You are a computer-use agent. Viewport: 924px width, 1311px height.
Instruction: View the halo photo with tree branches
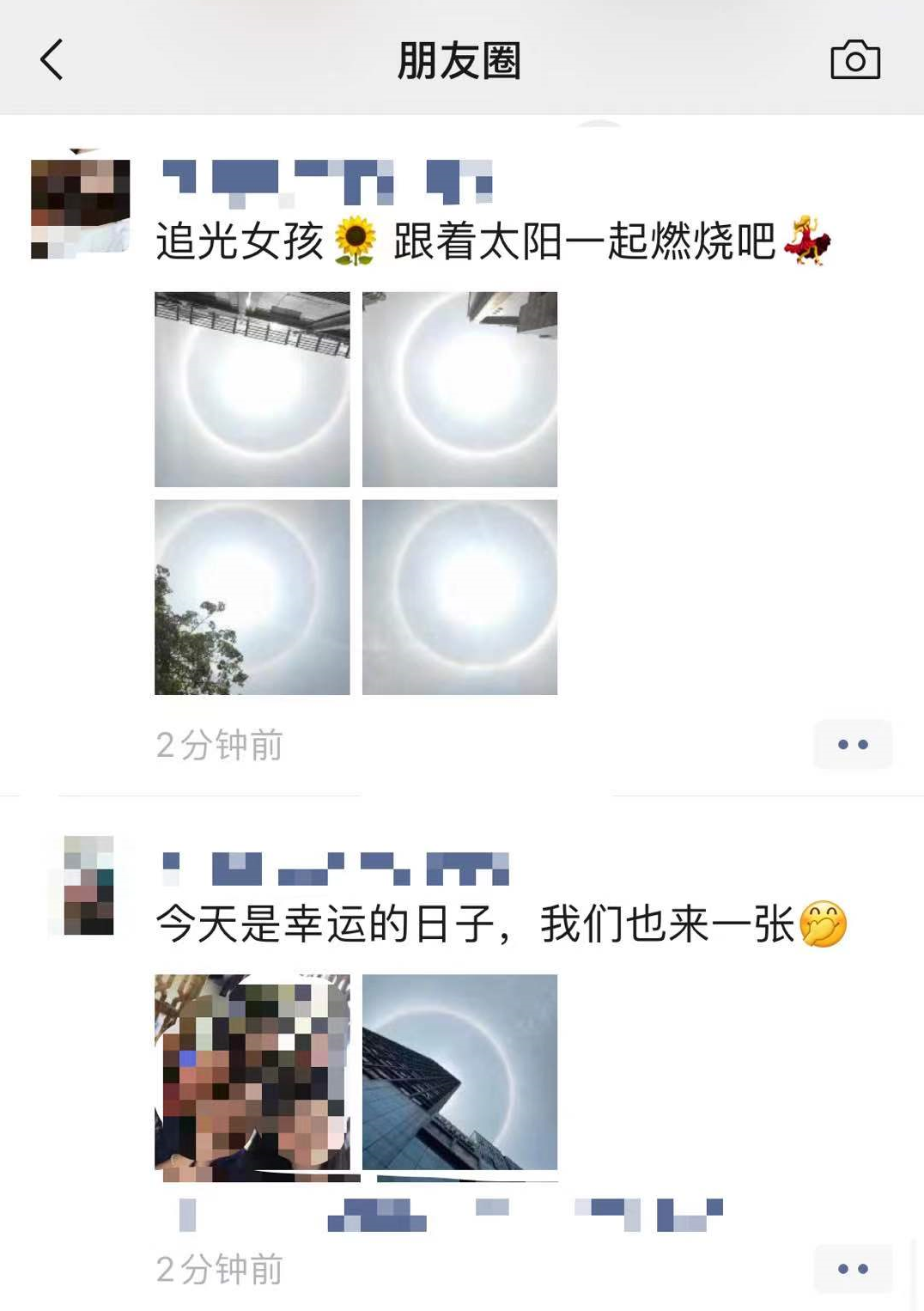(x=252, y=597)
